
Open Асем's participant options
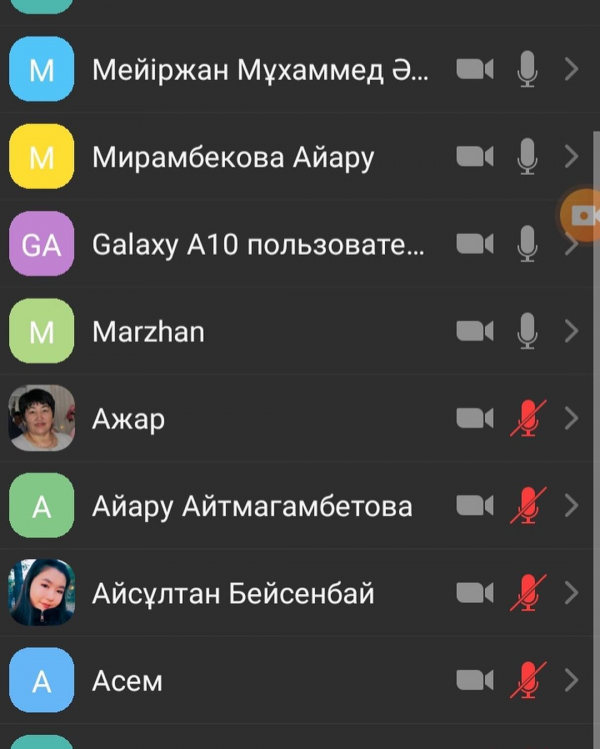pyautogui.click(x=571, y=681)
